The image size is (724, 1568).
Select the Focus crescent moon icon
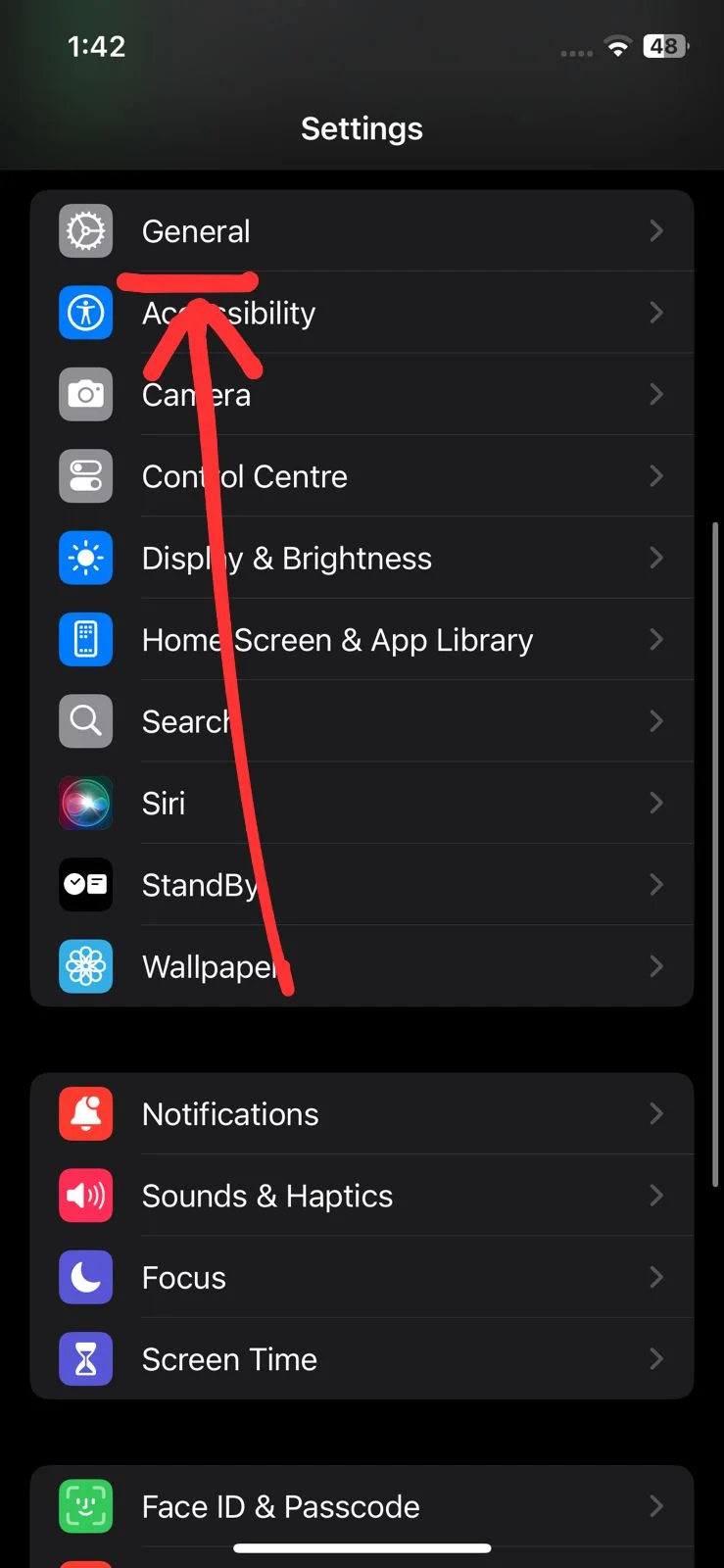[85, 1277]
